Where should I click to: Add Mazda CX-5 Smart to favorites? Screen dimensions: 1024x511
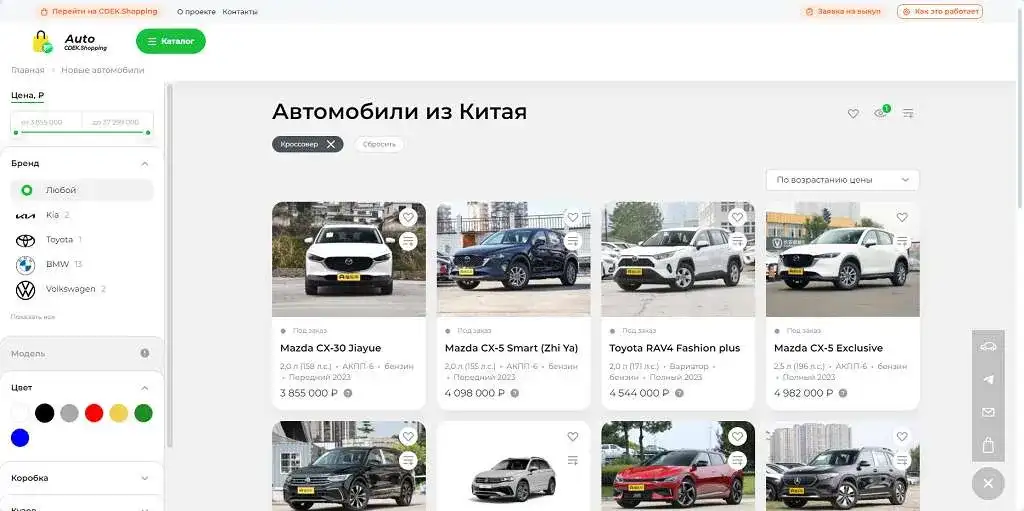click(573, 217)
